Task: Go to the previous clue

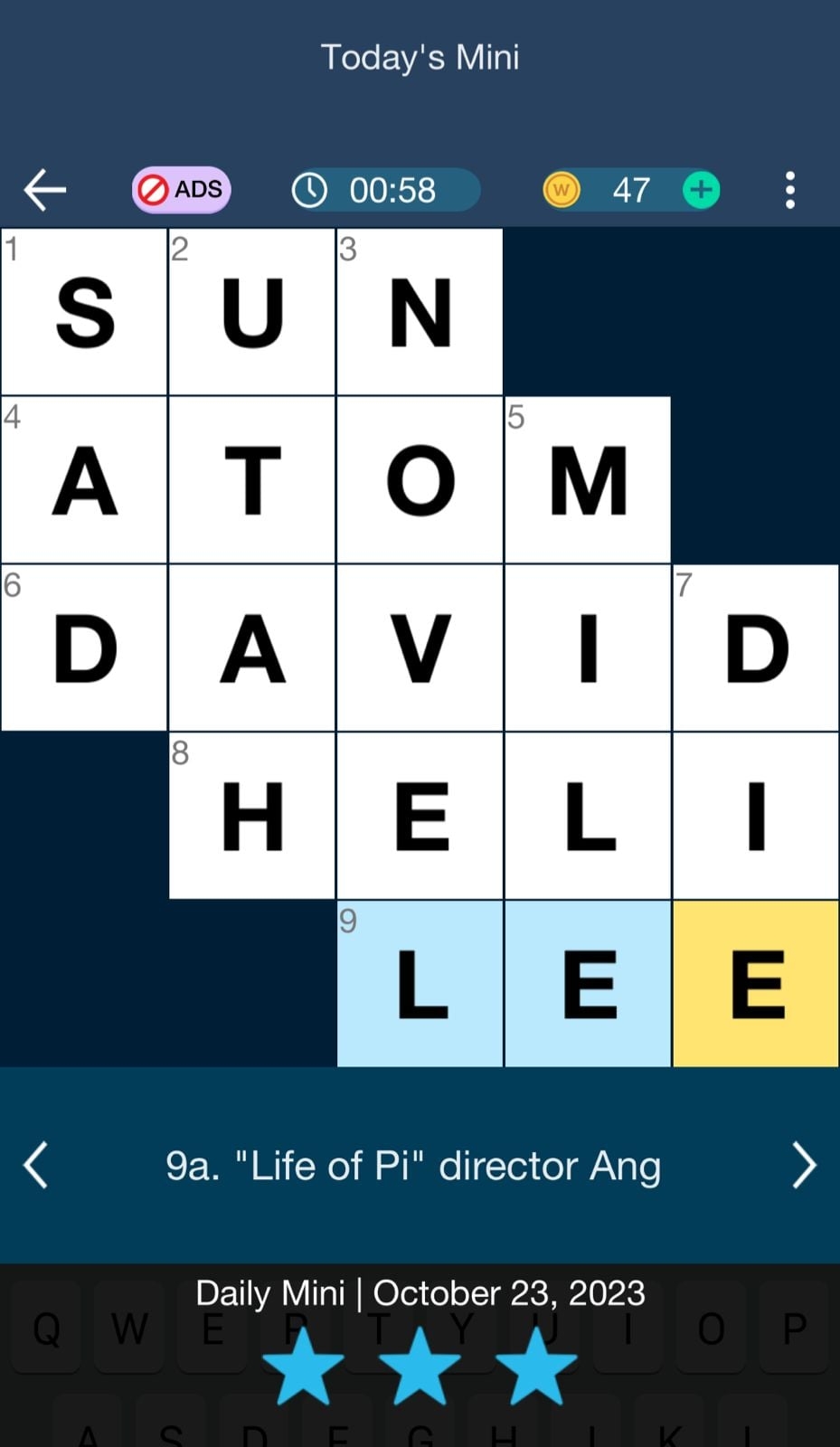Action: coord(35,1165)
